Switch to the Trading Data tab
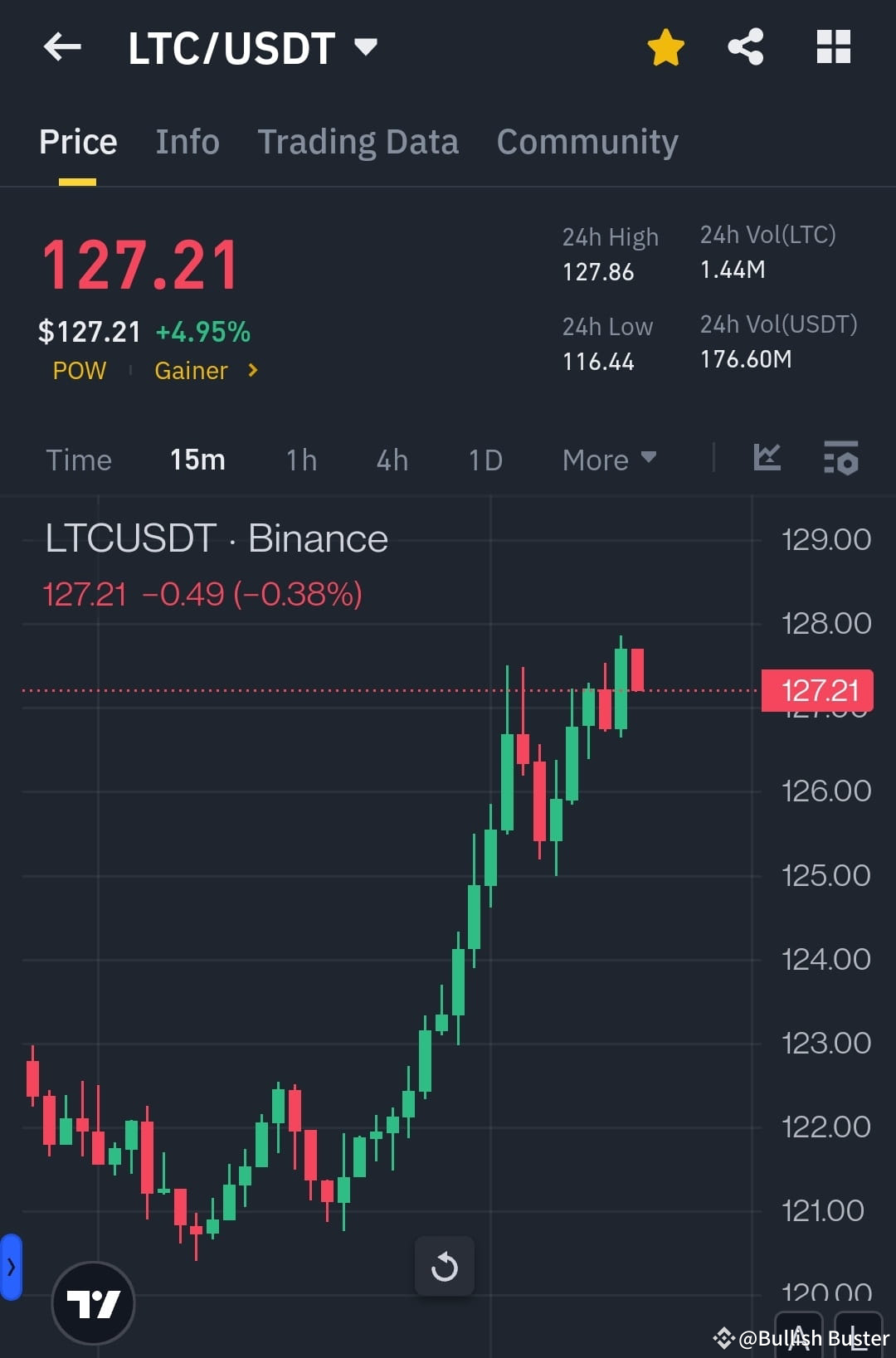This screenshot has width=896, height=1358. coord(358,141)
